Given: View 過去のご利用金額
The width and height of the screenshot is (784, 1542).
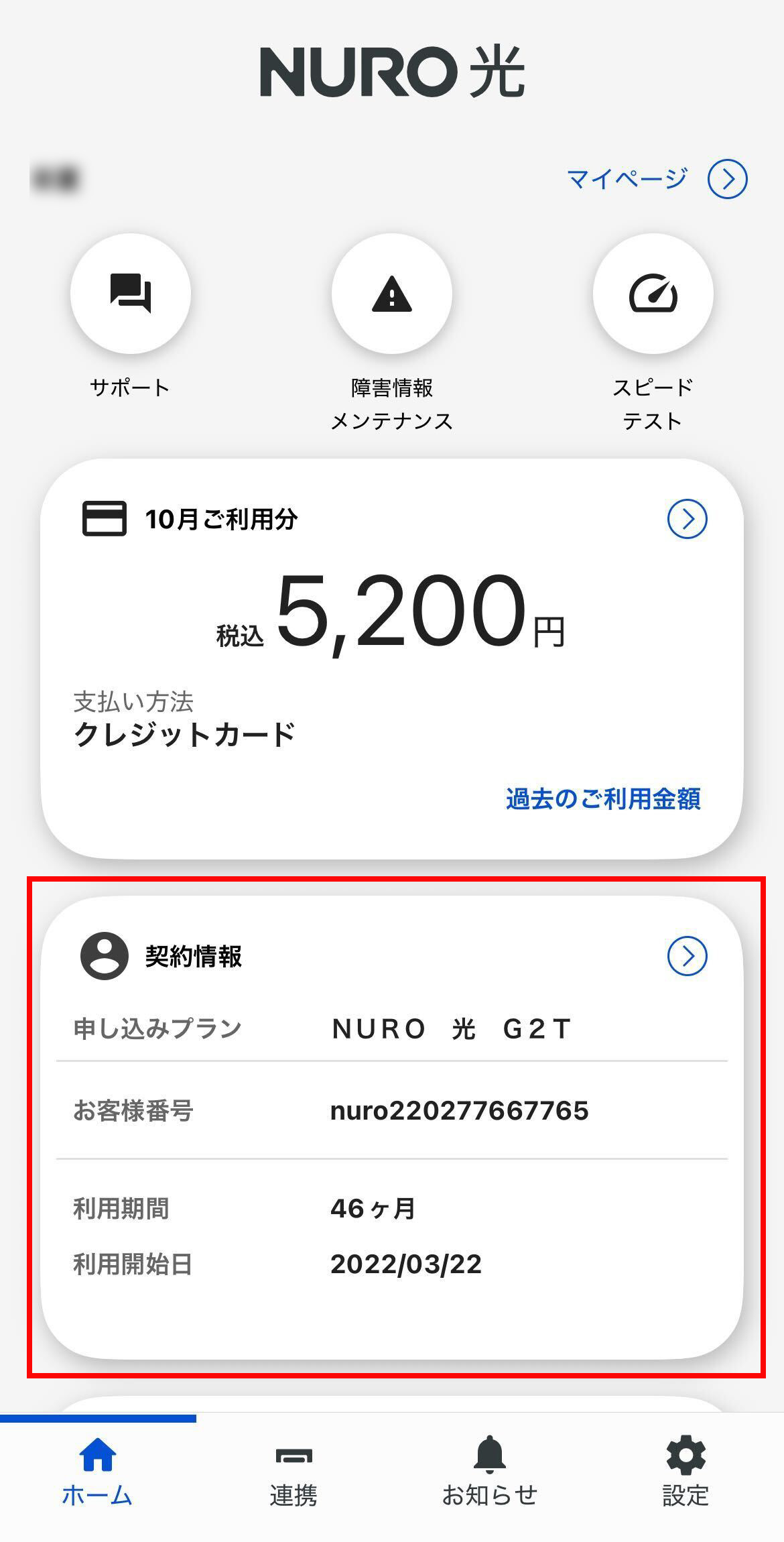Looking at the screenshot, I should (603, 798).
